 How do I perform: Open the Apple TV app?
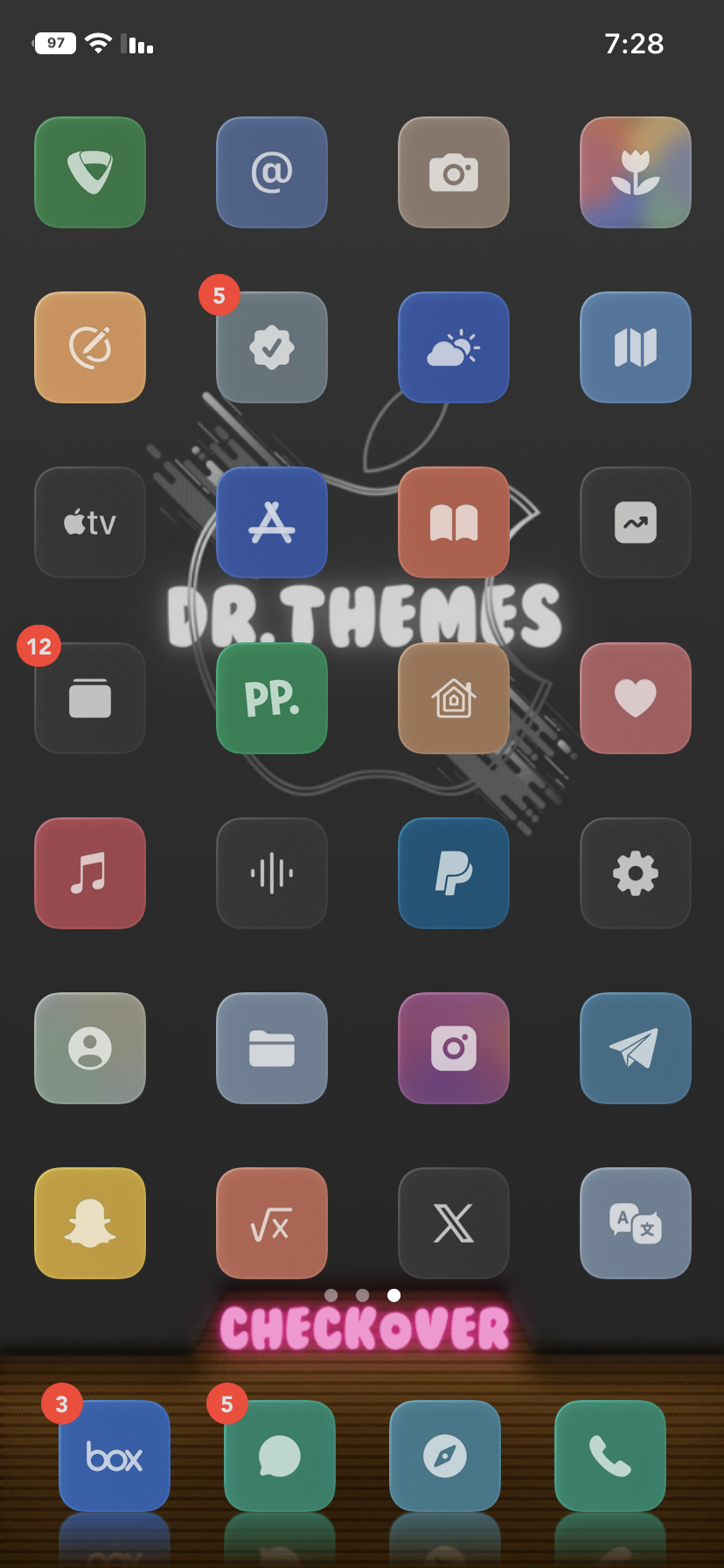pyautogui.click(x=90, y=522)
